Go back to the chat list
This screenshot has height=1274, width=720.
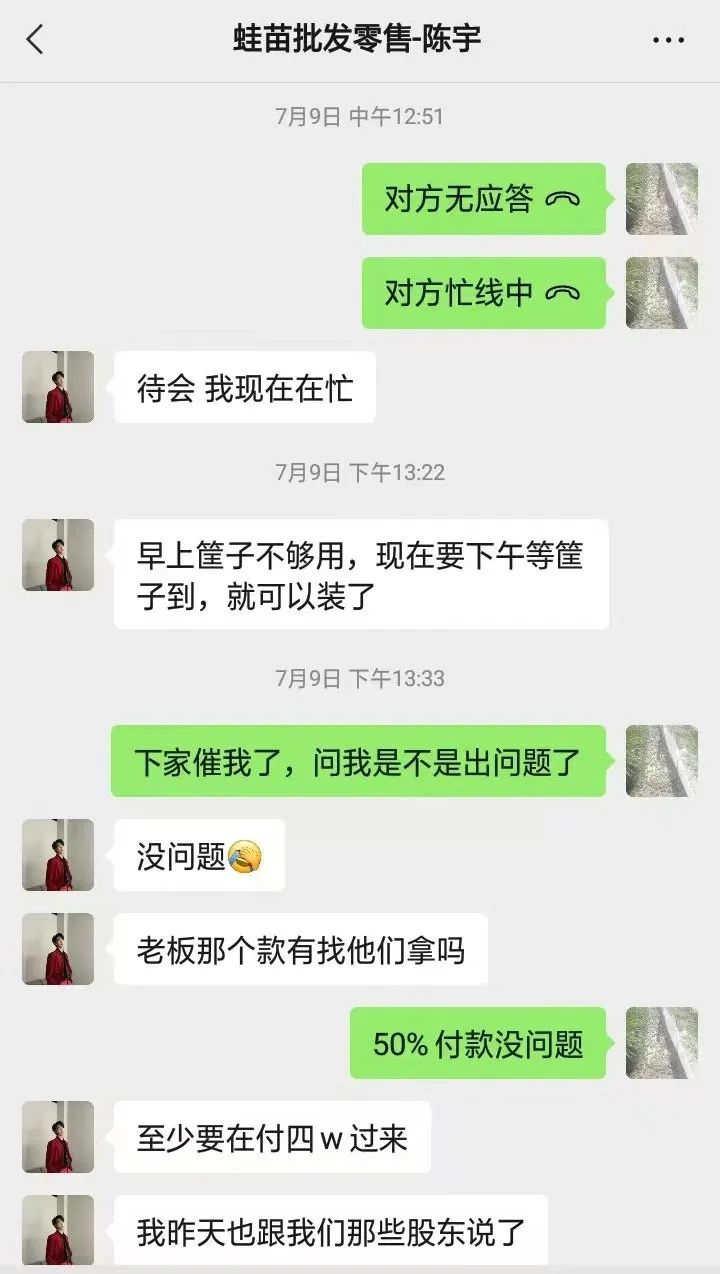coord(35,40)
